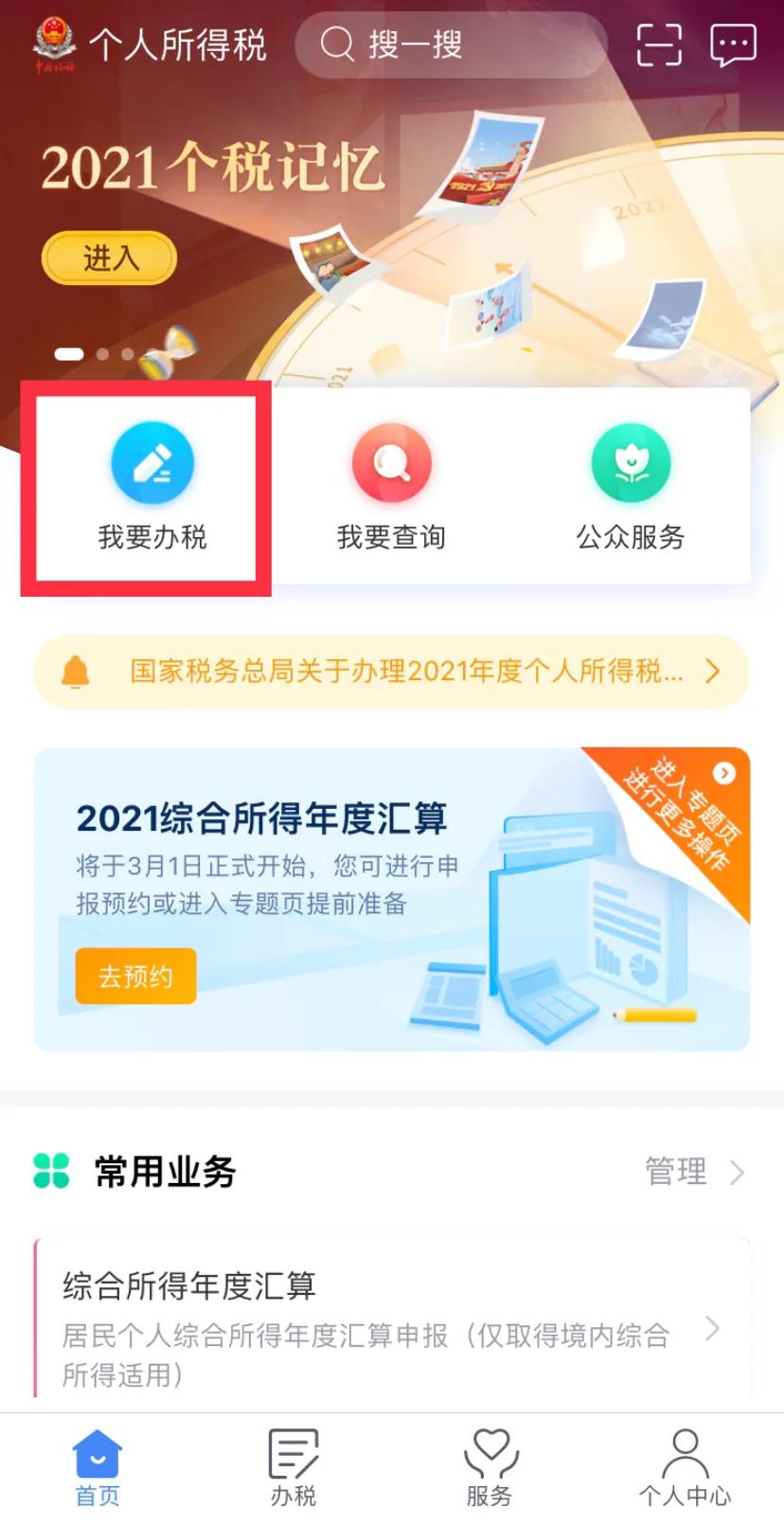Screen dimensions: 784x1526
Task: Open the scan code icon
Action: 658,45
